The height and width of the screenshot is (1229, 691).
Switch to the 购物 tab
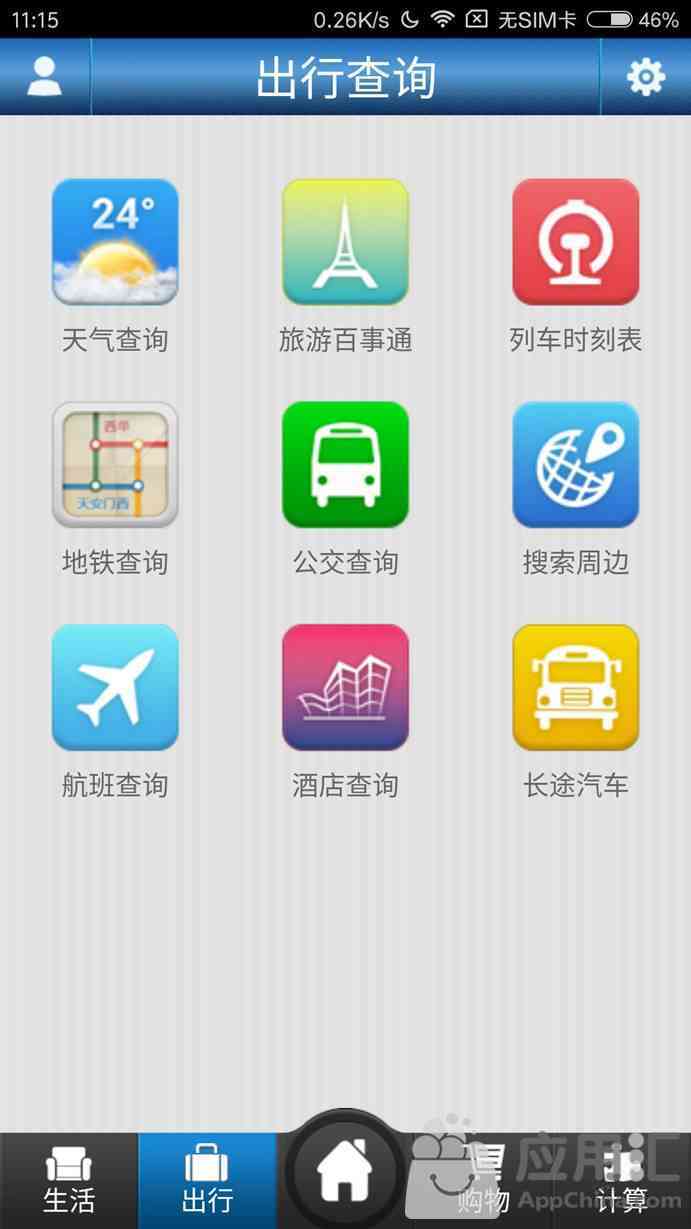(x=484, y=1181)
